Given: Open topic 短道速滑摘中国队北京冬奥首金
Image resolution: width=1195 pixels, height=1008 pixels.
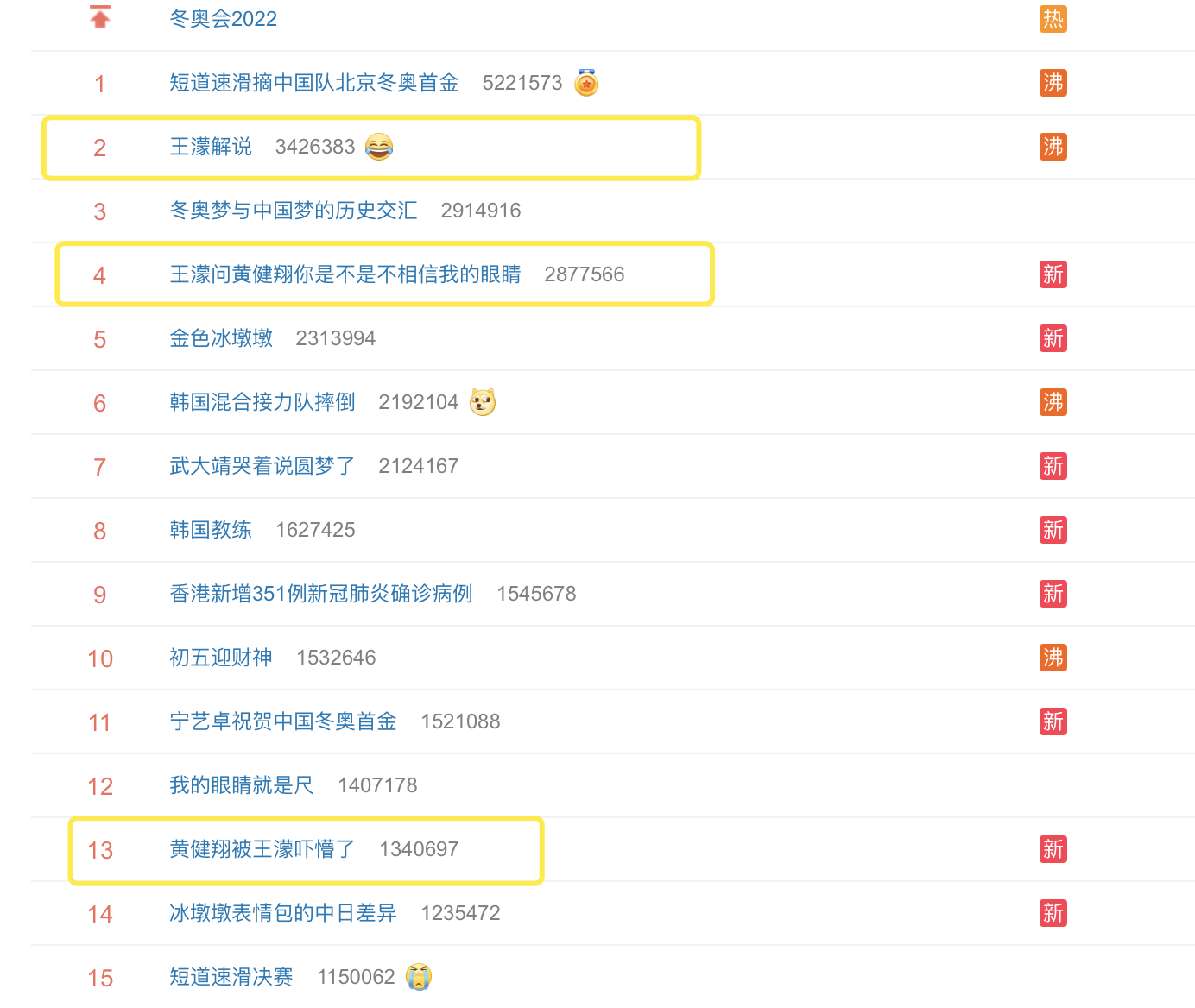Looking at the screenshot, I should (x=313, y=83).
